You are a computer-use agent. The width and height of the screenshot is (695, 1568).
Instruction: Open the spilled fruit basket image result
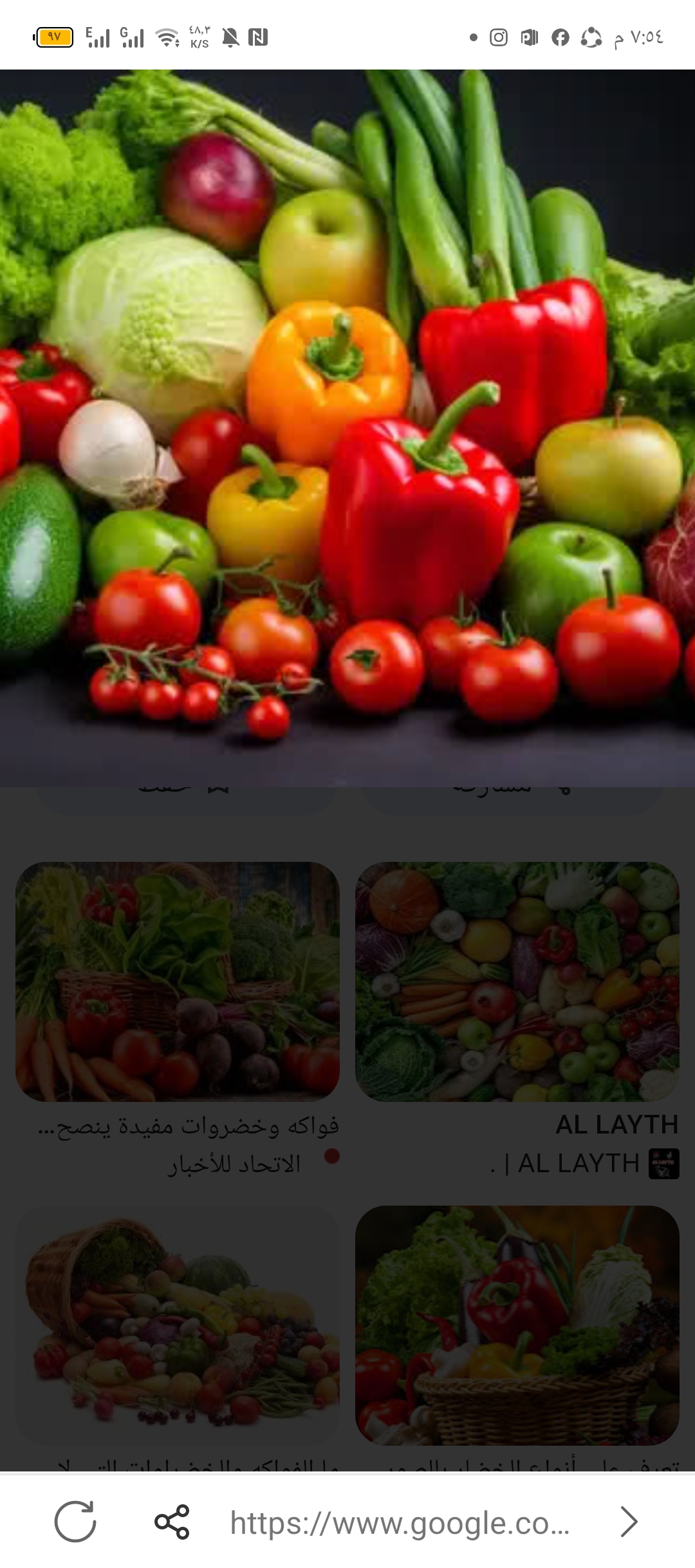178,1325
